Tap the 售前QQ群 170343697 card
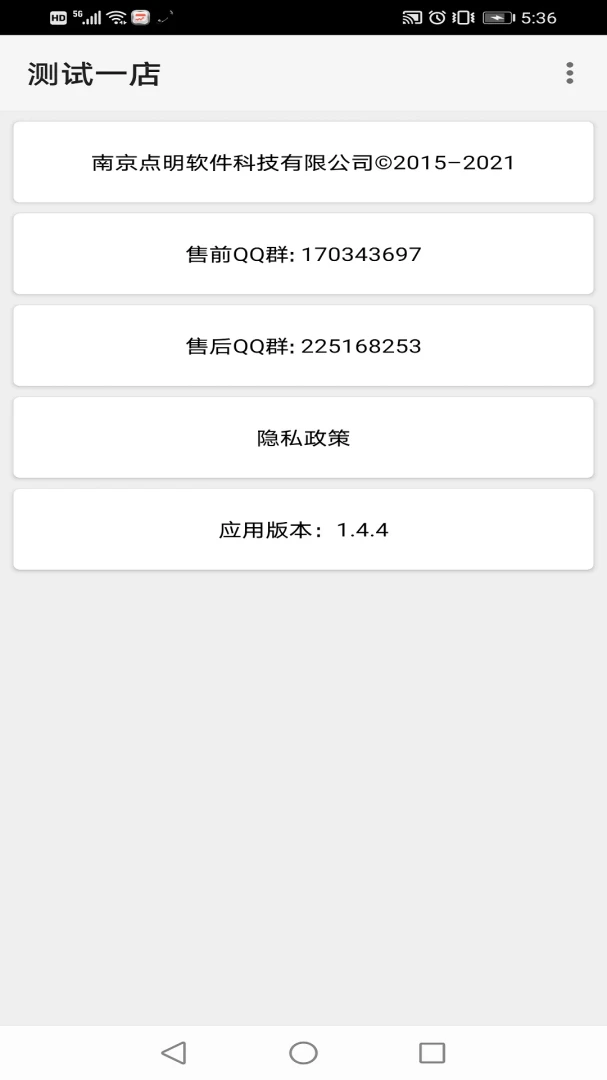607x1080 pixels. point(303,254)
